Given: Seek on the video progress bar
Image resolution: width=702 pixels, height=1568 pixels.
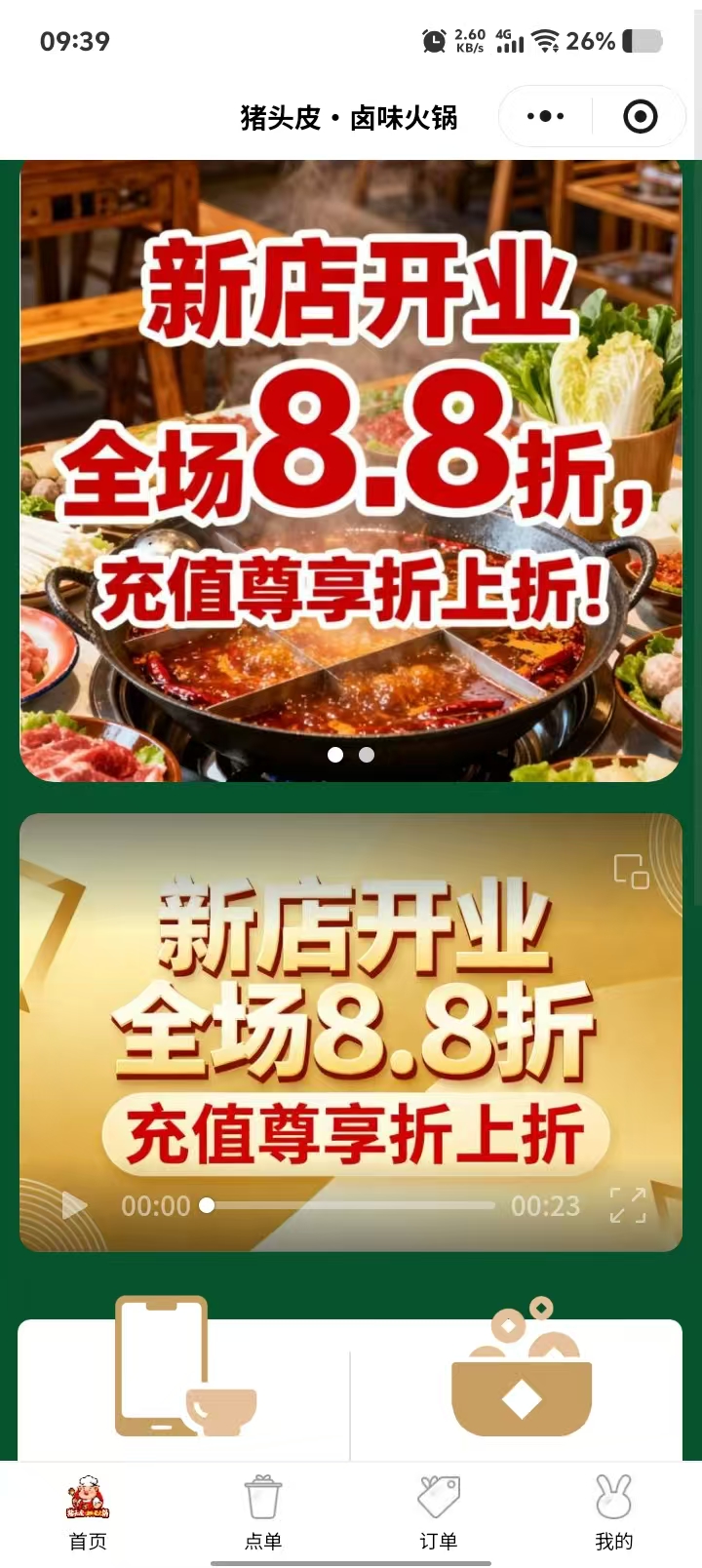Looking at the screenshot, I should 351,1205.
